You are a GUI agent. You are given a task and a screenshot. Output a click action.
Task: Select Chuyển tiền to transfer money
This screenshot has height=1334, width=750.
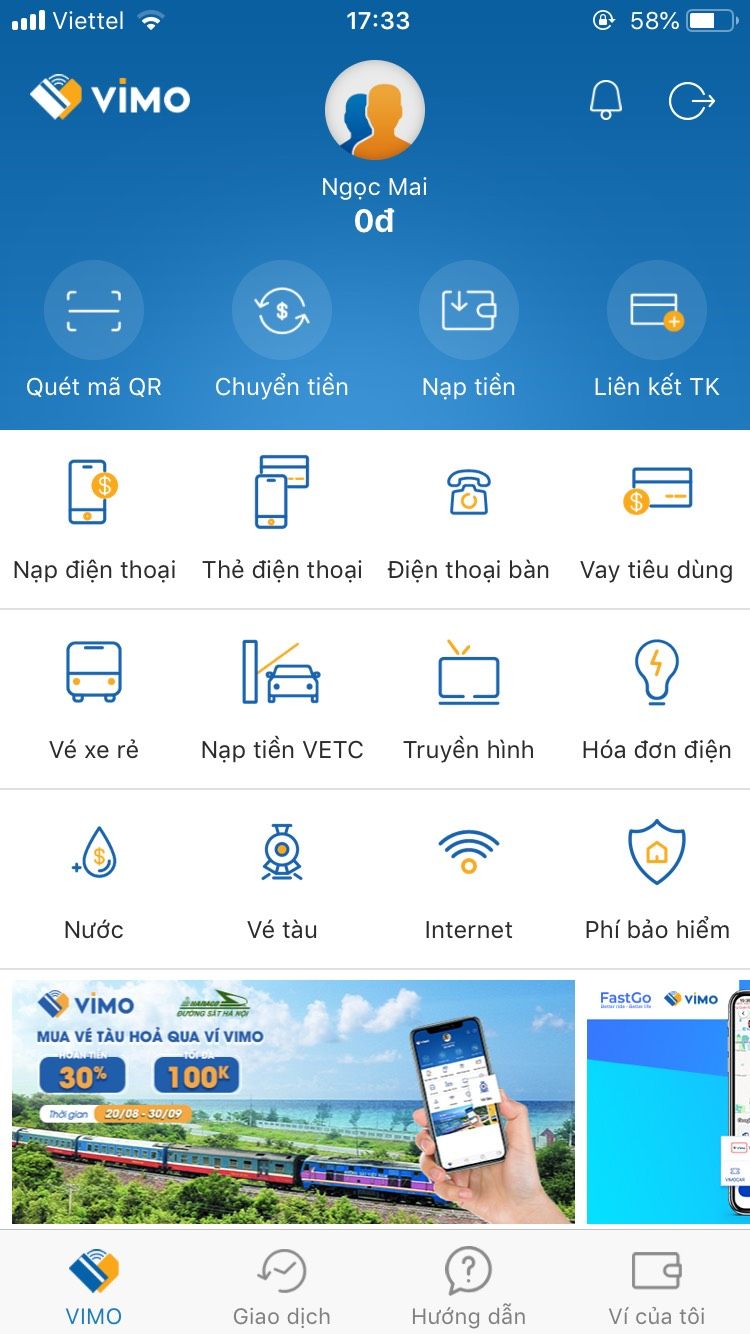282,311
